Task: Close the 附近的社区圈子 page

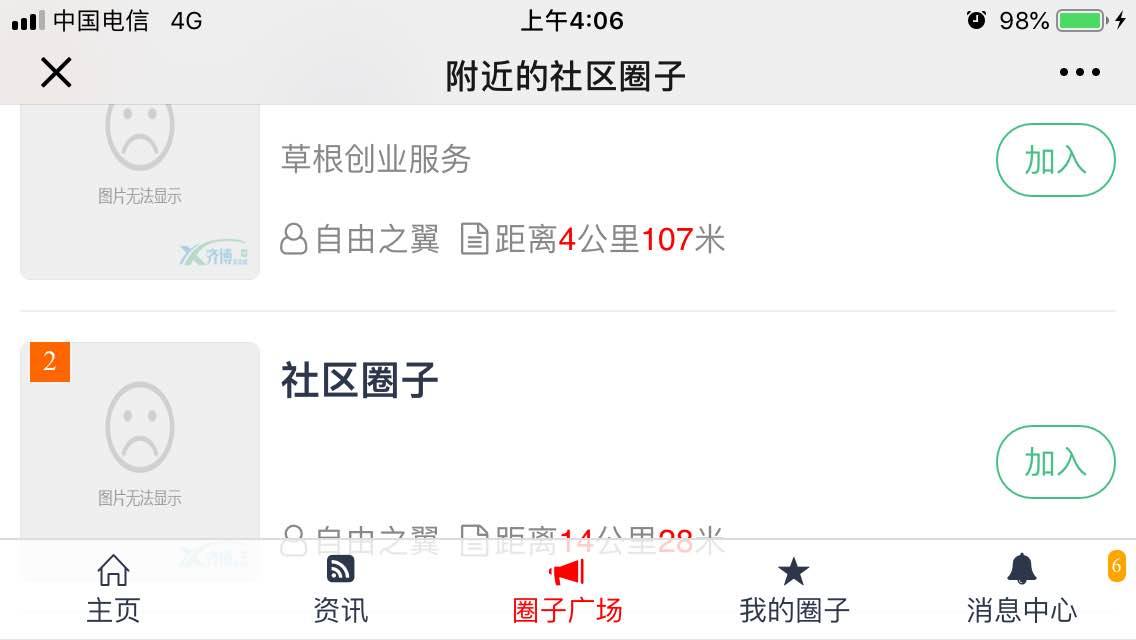Action: click(x=56, y=72)
